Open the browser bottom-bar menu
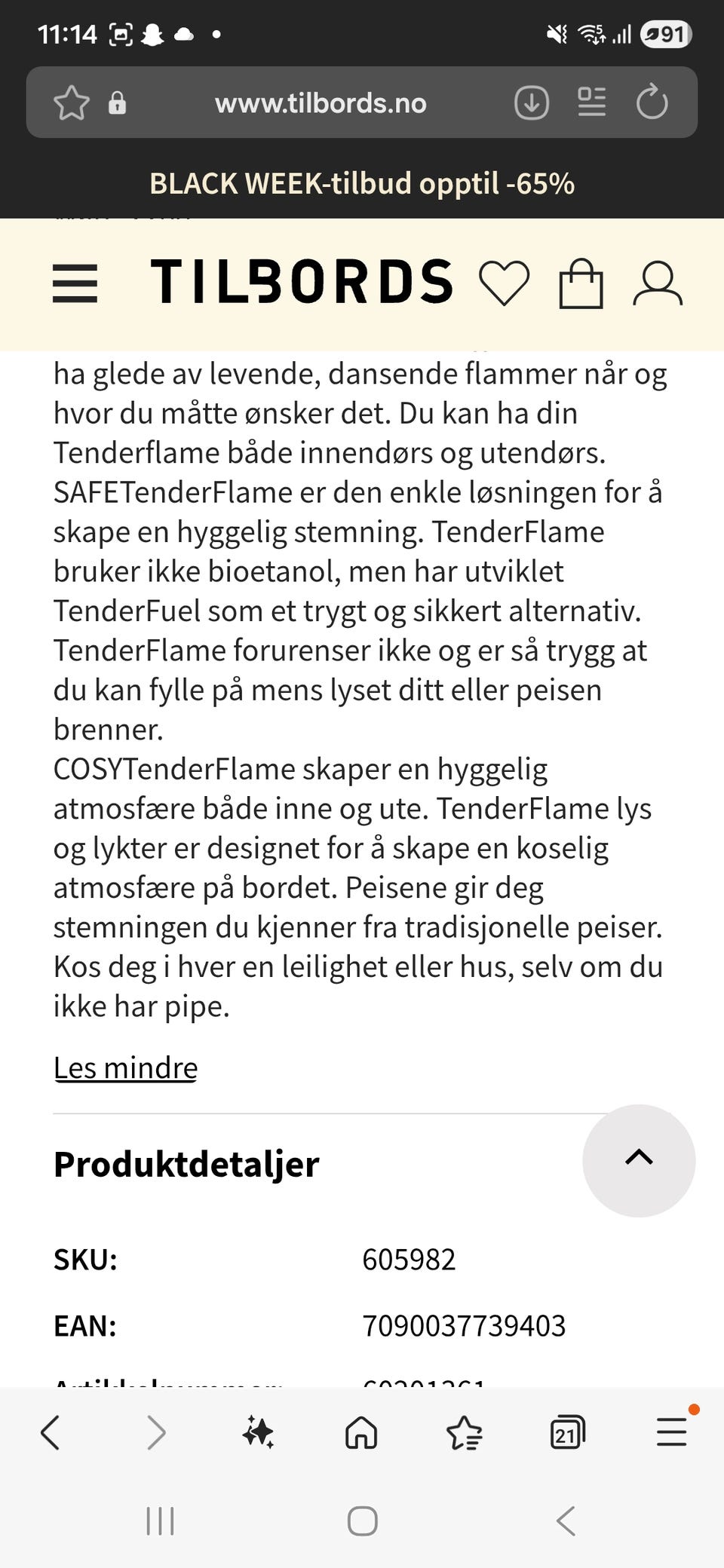Viewport: 724px width, 1568px height. pyautogui.click(x=671, y=1432)
